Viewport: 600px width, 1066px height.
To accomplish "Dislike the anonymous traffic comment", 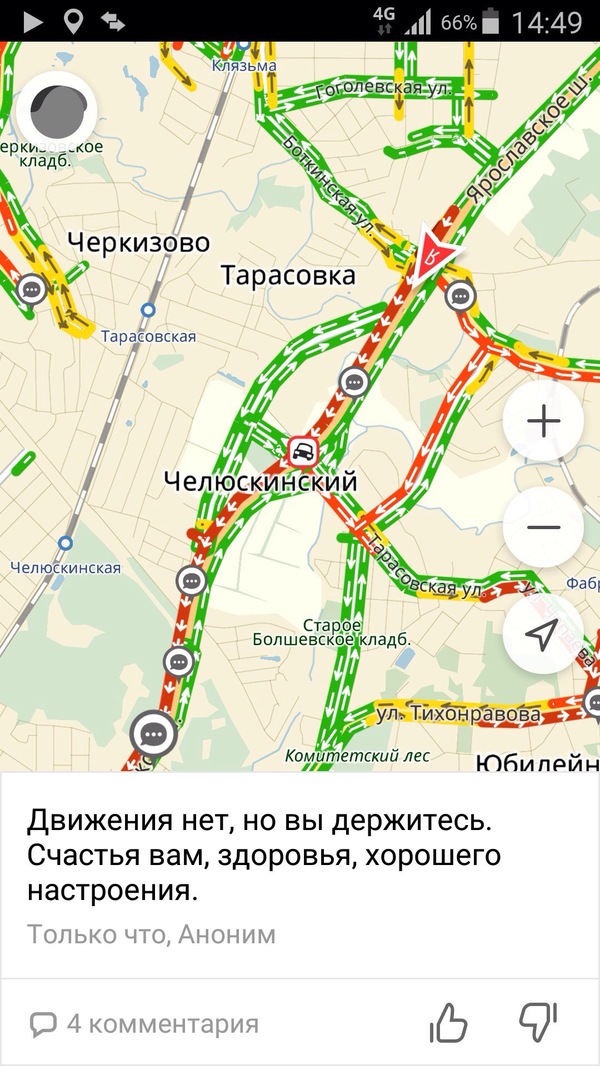I will tap(537, 1023).
